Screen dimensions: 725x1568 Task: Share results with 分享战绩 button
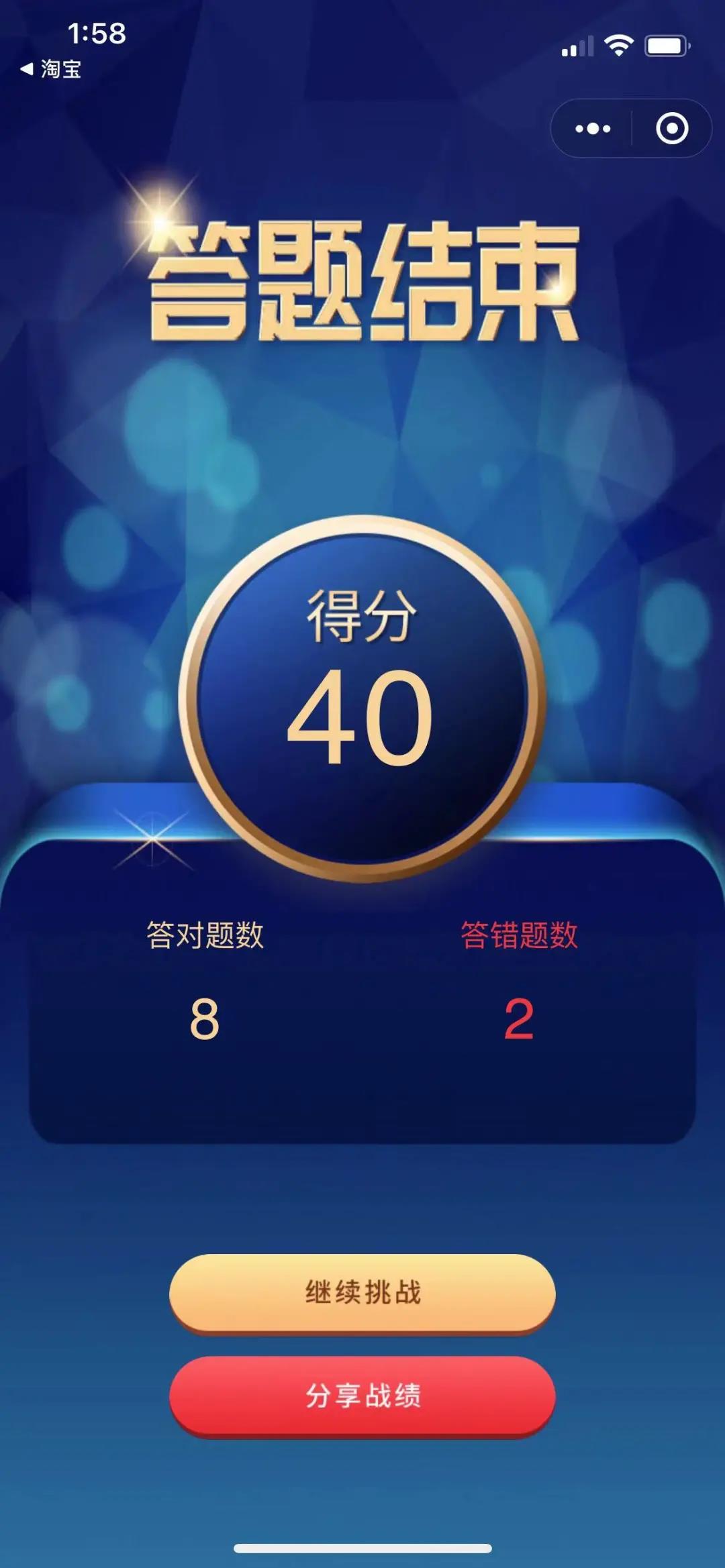pos(362,1396)
